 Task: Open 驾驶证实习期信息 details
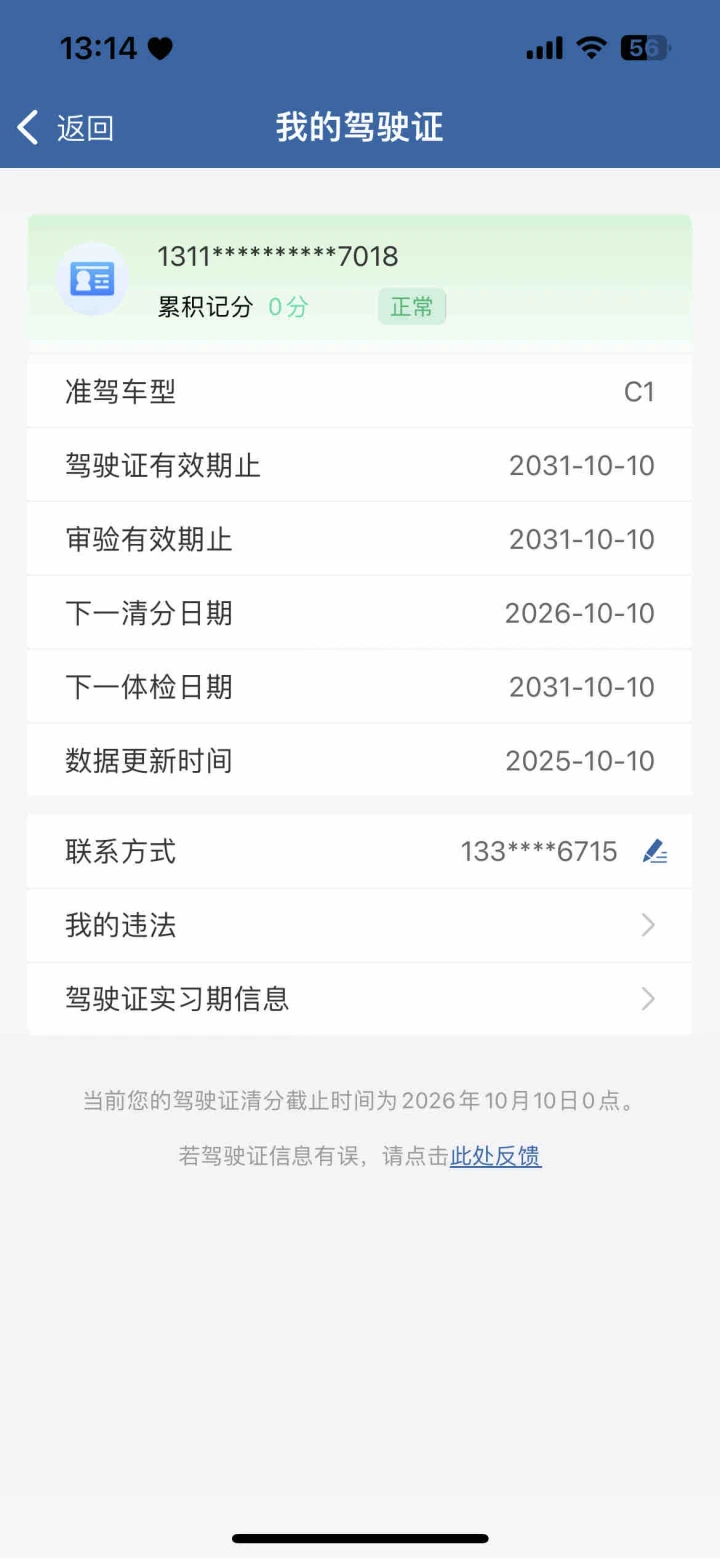(x=359, y=999)
